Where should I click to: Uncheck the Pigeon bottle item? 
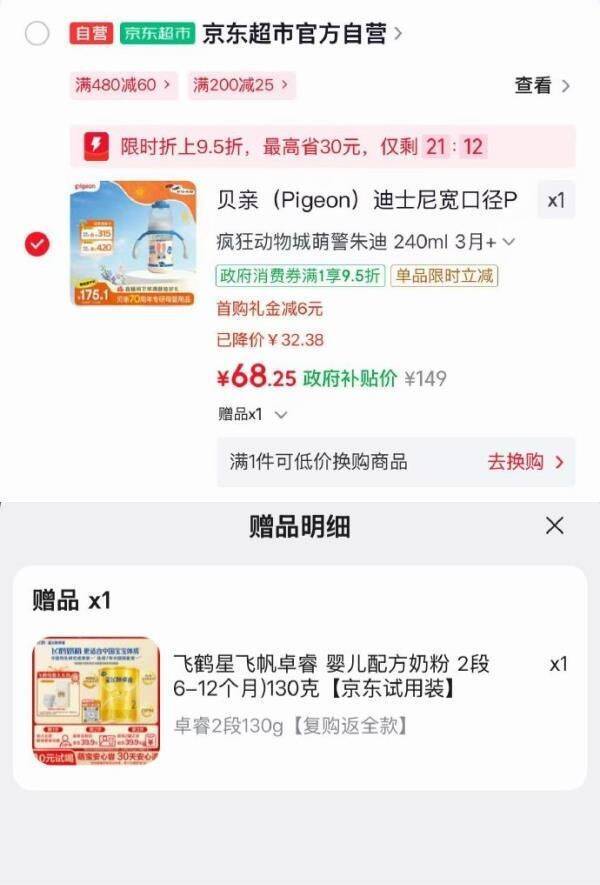click(x=37, y=243)
